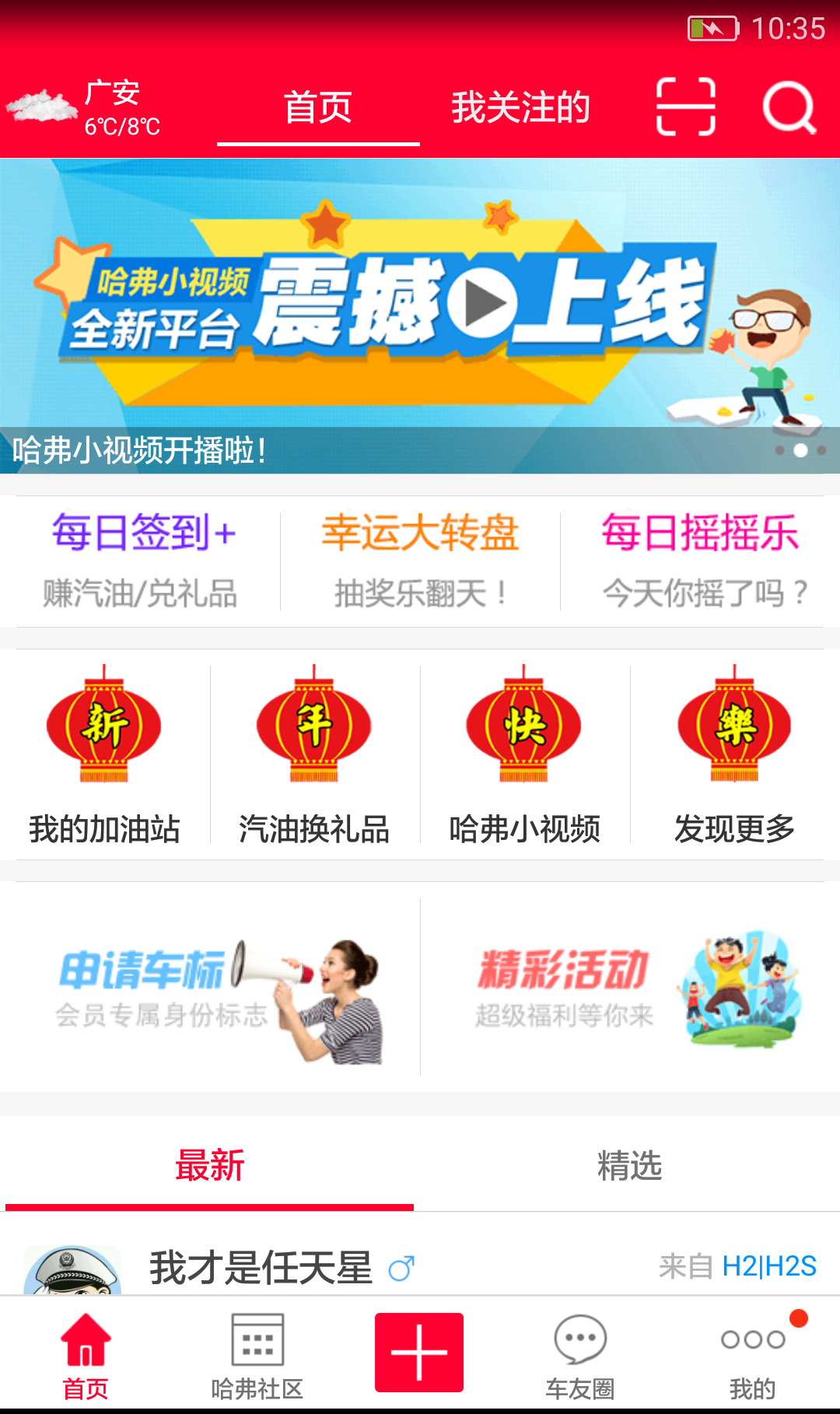840x1414 pixels.
Task: Open 每日签到+ daily check-in
Action: [x=143, y=560]
